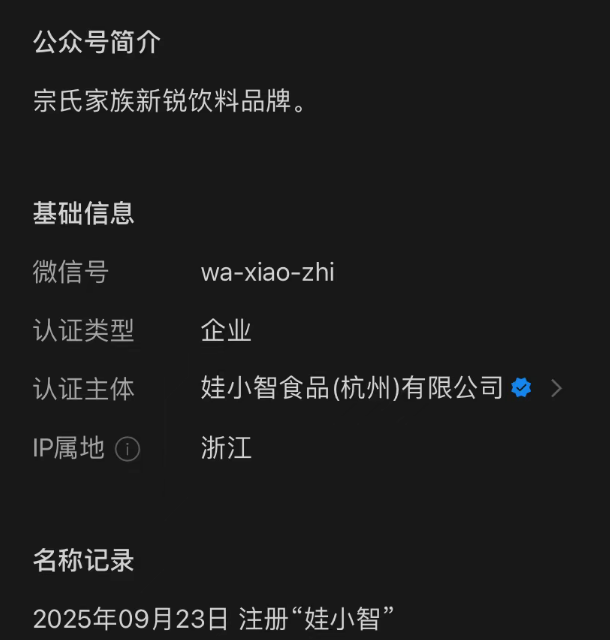Tap the info icon beside IP属地
Viewport: 610px width, 640px height.
(x=128, y=449)
